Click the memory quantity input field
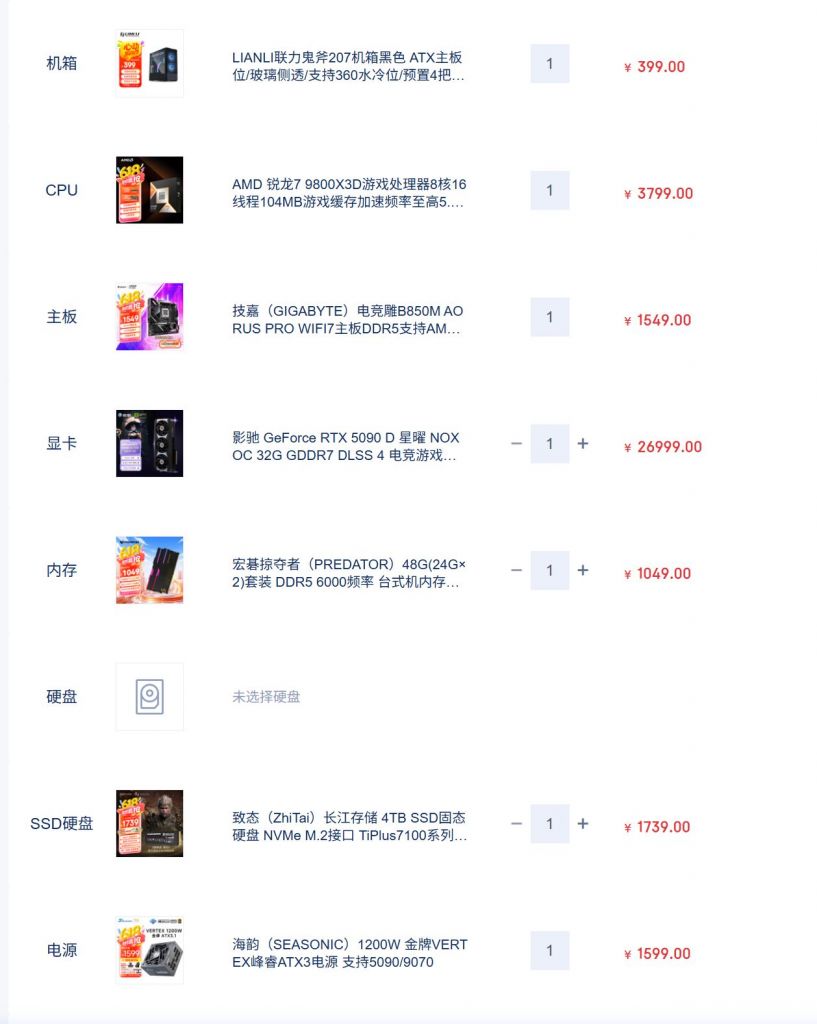The width and height of the screenshot is (817, 1024). 549,570
